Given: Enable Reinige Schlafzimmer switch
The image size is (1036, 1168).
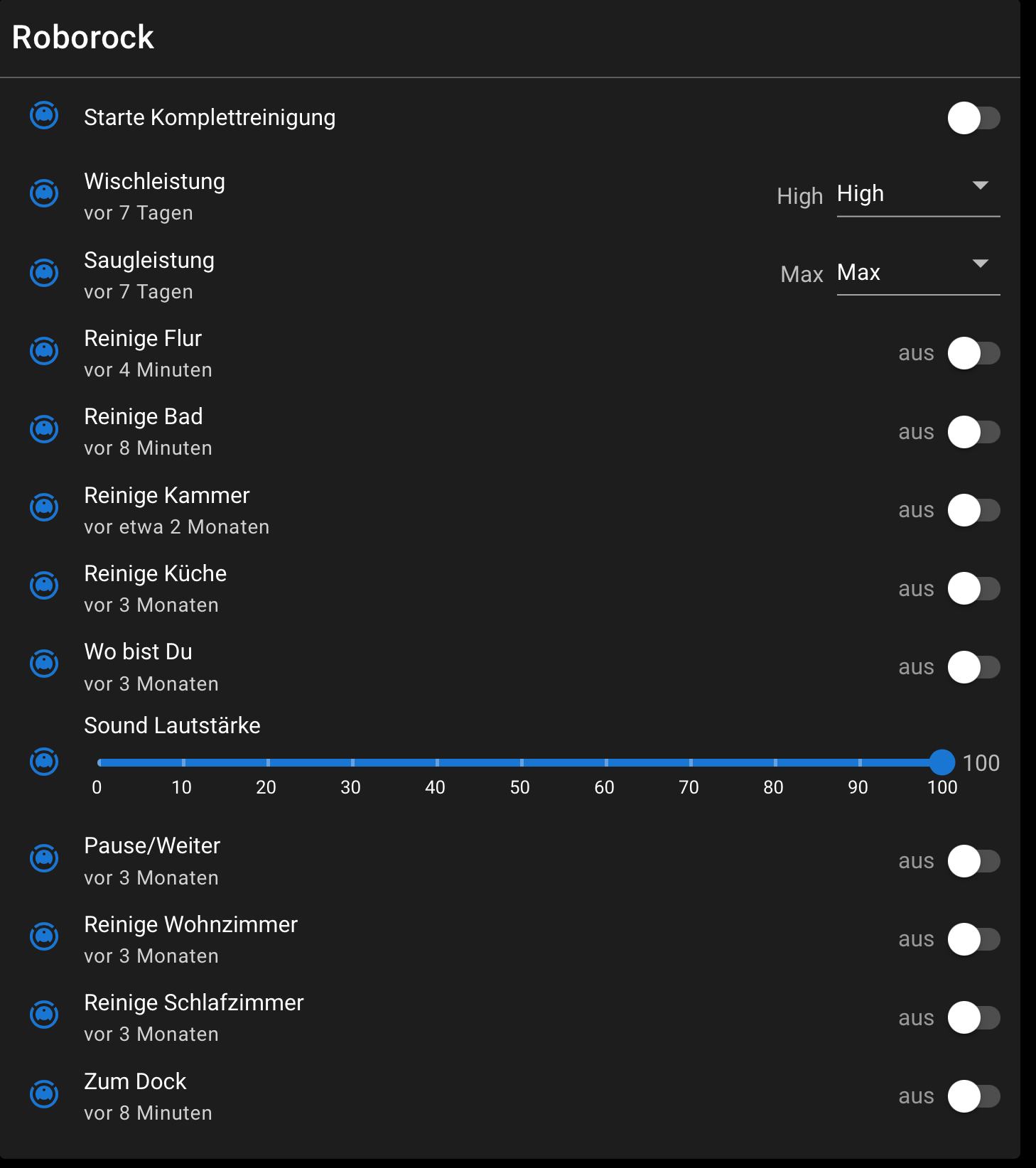Looking at the screenshot, I should (x=973, y=1018).
